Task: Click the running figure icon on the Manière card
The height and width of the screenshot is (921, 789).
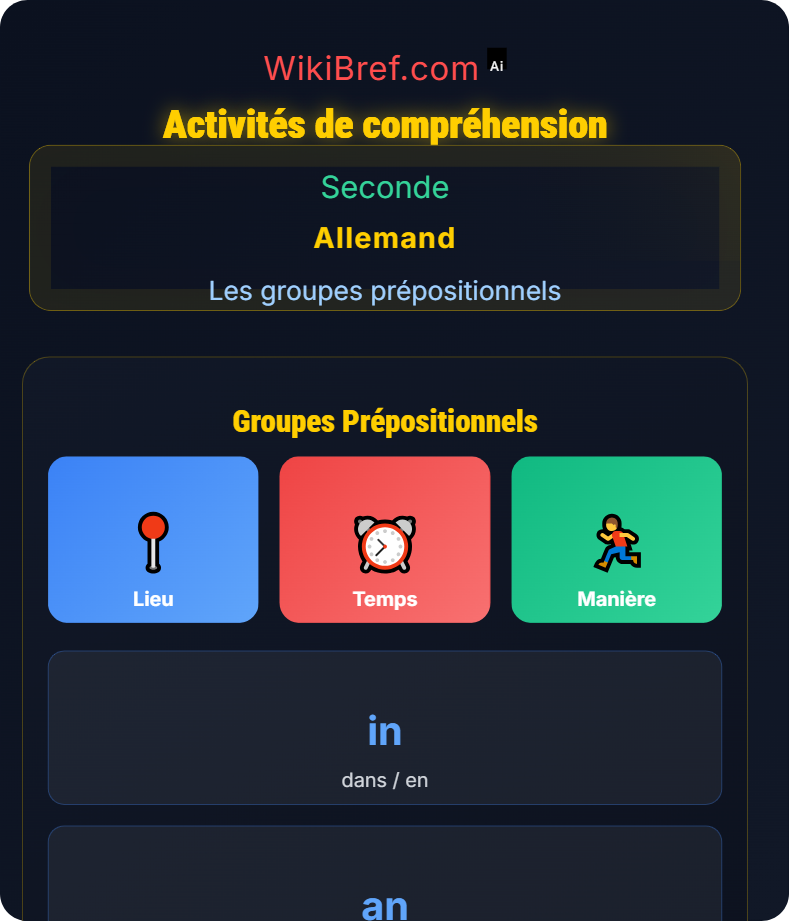Action: point(616,540)
